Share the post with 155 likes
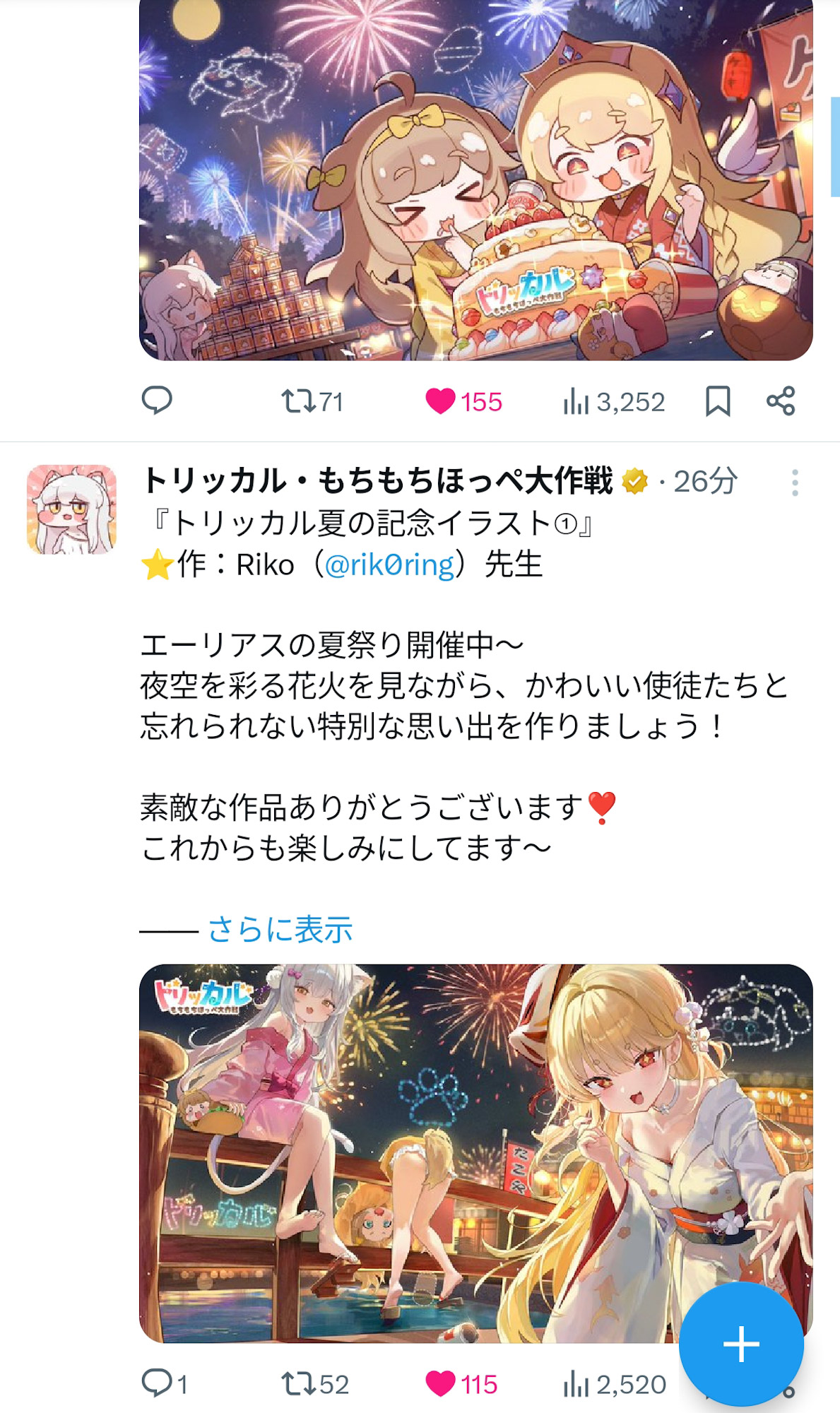 click(781, 401)
